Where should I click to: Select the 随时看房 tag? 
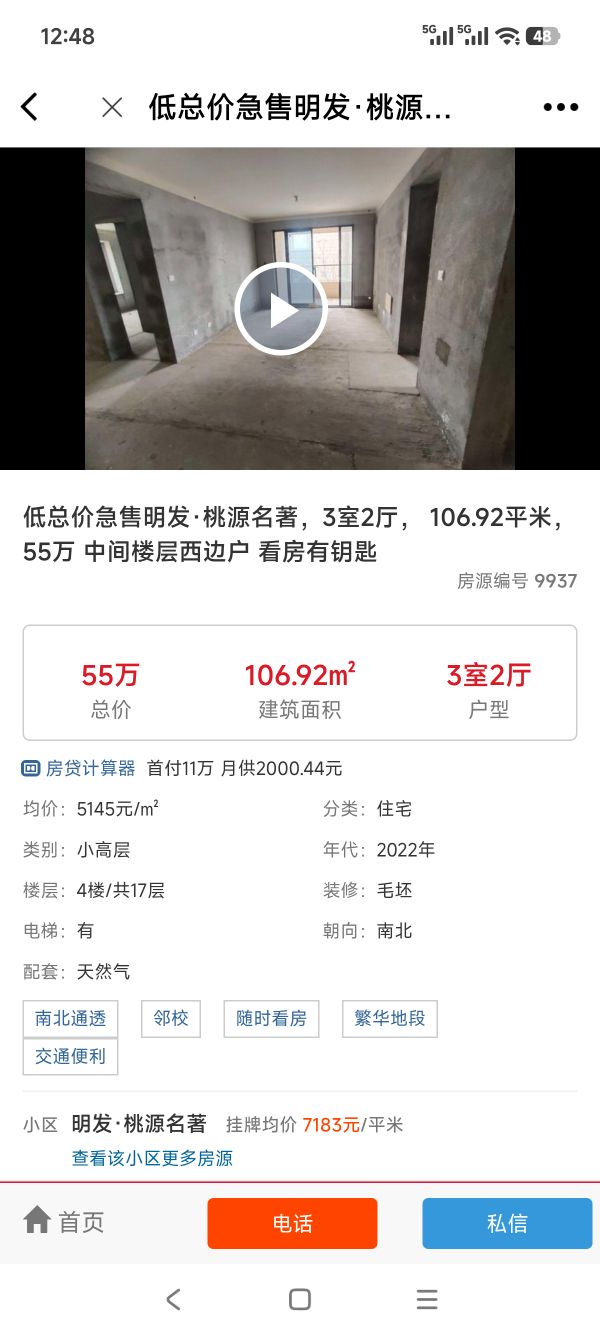(x=271, y=1019)
